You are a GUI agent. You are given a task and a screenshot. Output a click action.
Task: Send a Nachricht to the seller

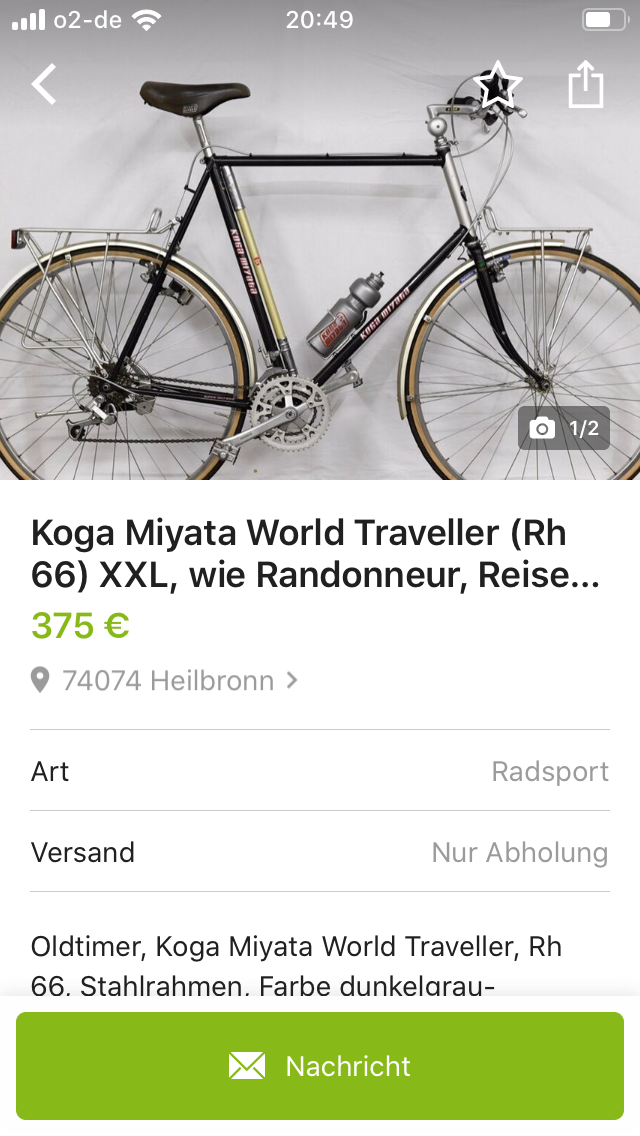click(x=320, y=1066)
